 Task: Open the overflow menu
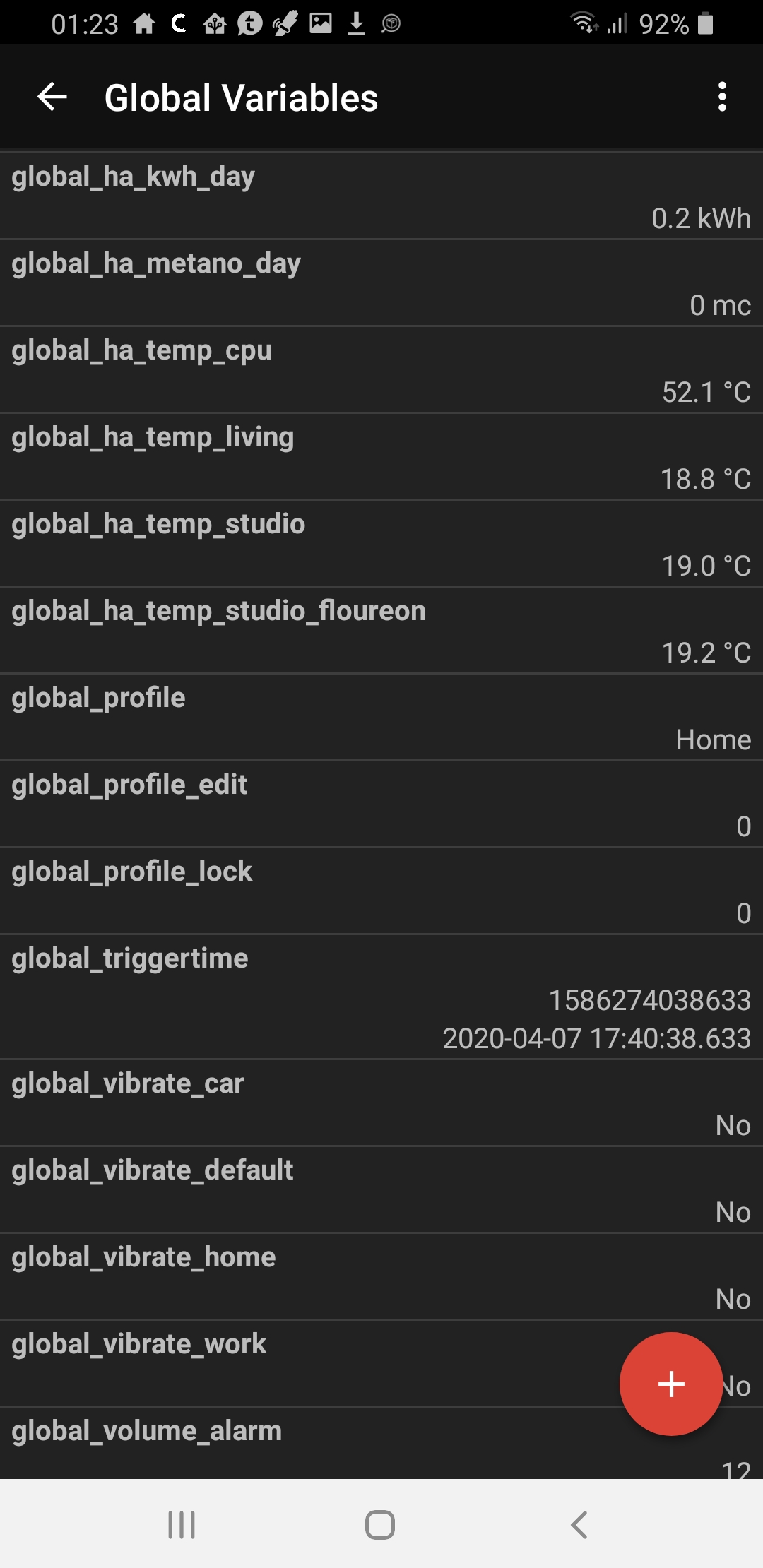coord(721,97)
